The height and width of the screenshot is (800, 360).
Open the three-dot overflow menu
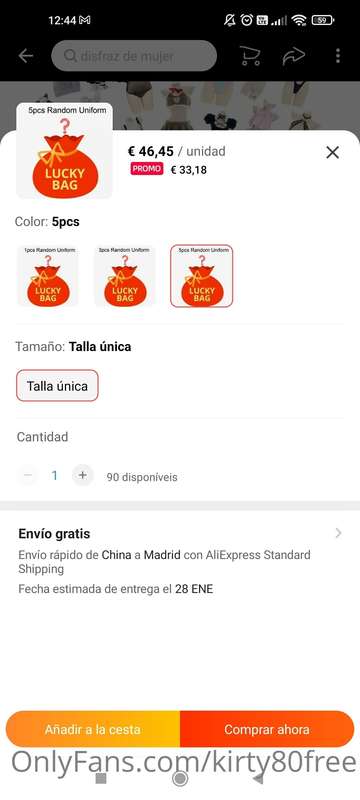point(338,56)
